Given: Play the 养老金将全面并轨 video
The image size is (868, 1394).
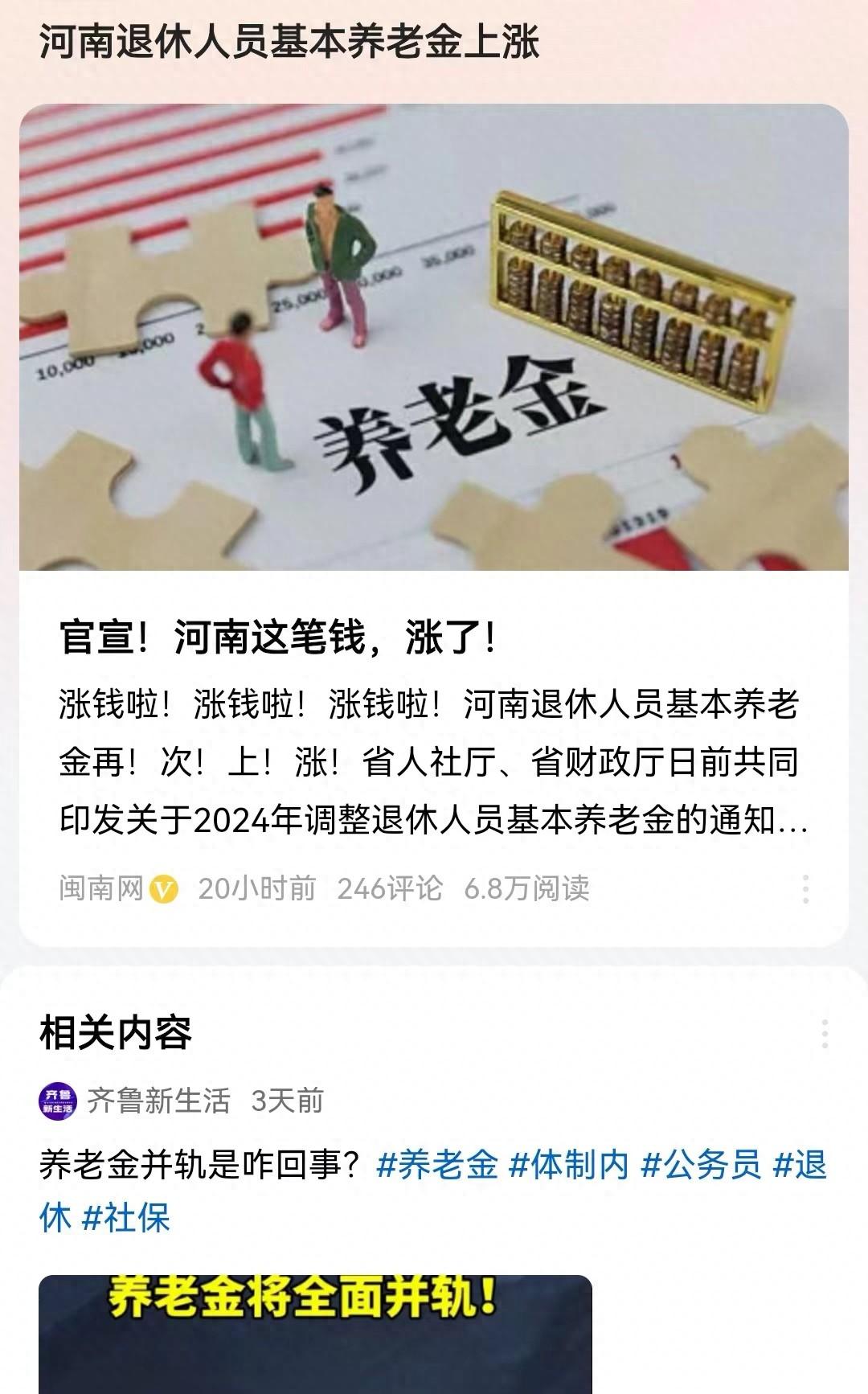Looking at the screenshot, I should pos(315,1335).
